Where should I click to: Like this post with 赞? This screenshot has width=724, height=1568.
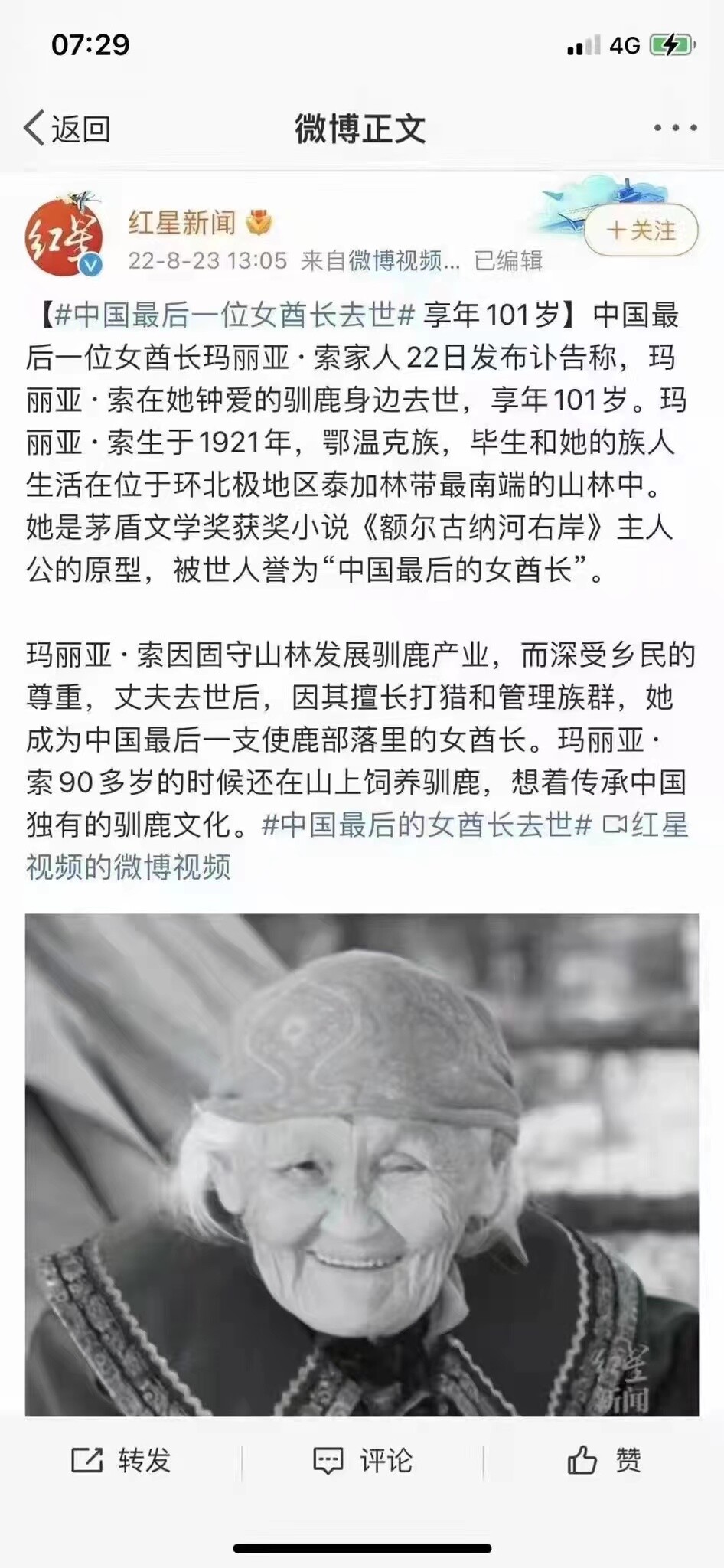coord(604,1460)
